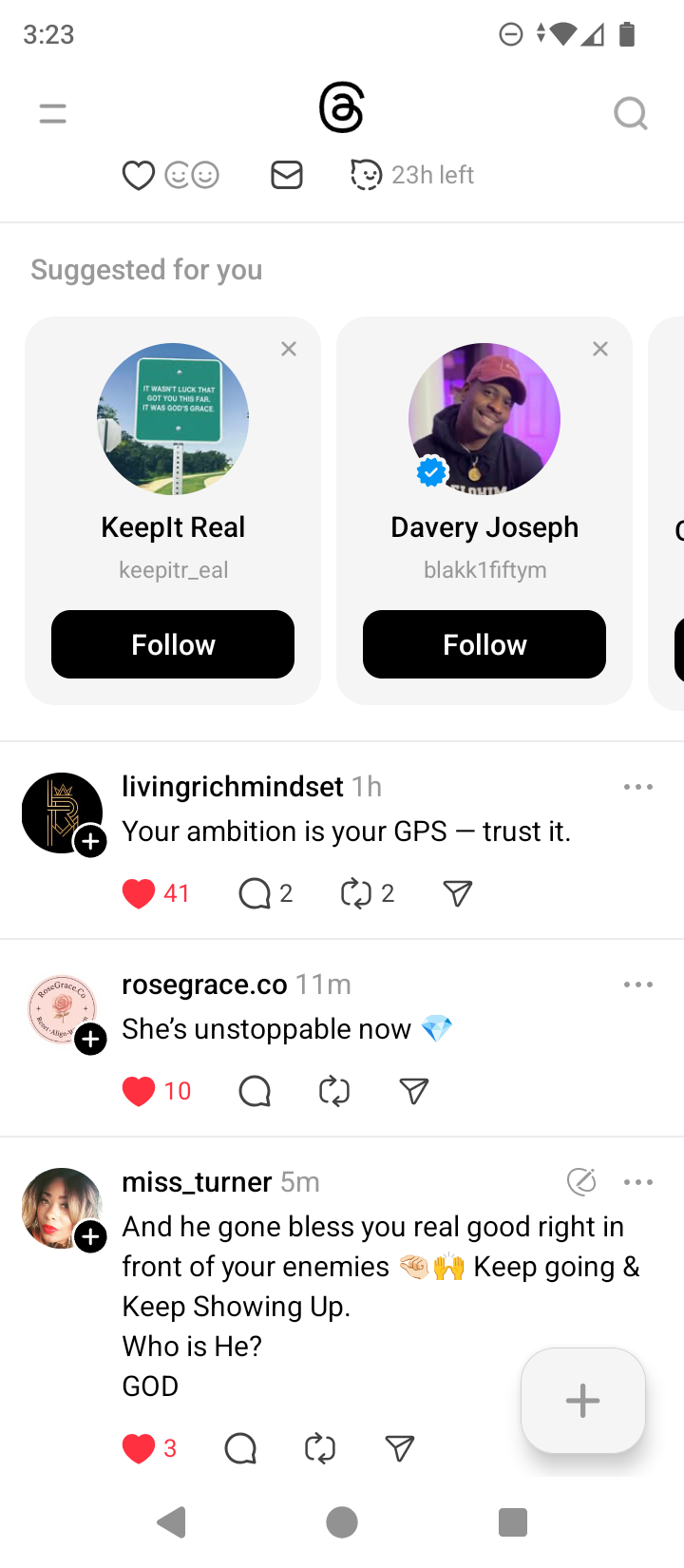684x1568 pixels.
Task: Repost livingrichmindset's ambition post
Action: (x=356, y=893)
